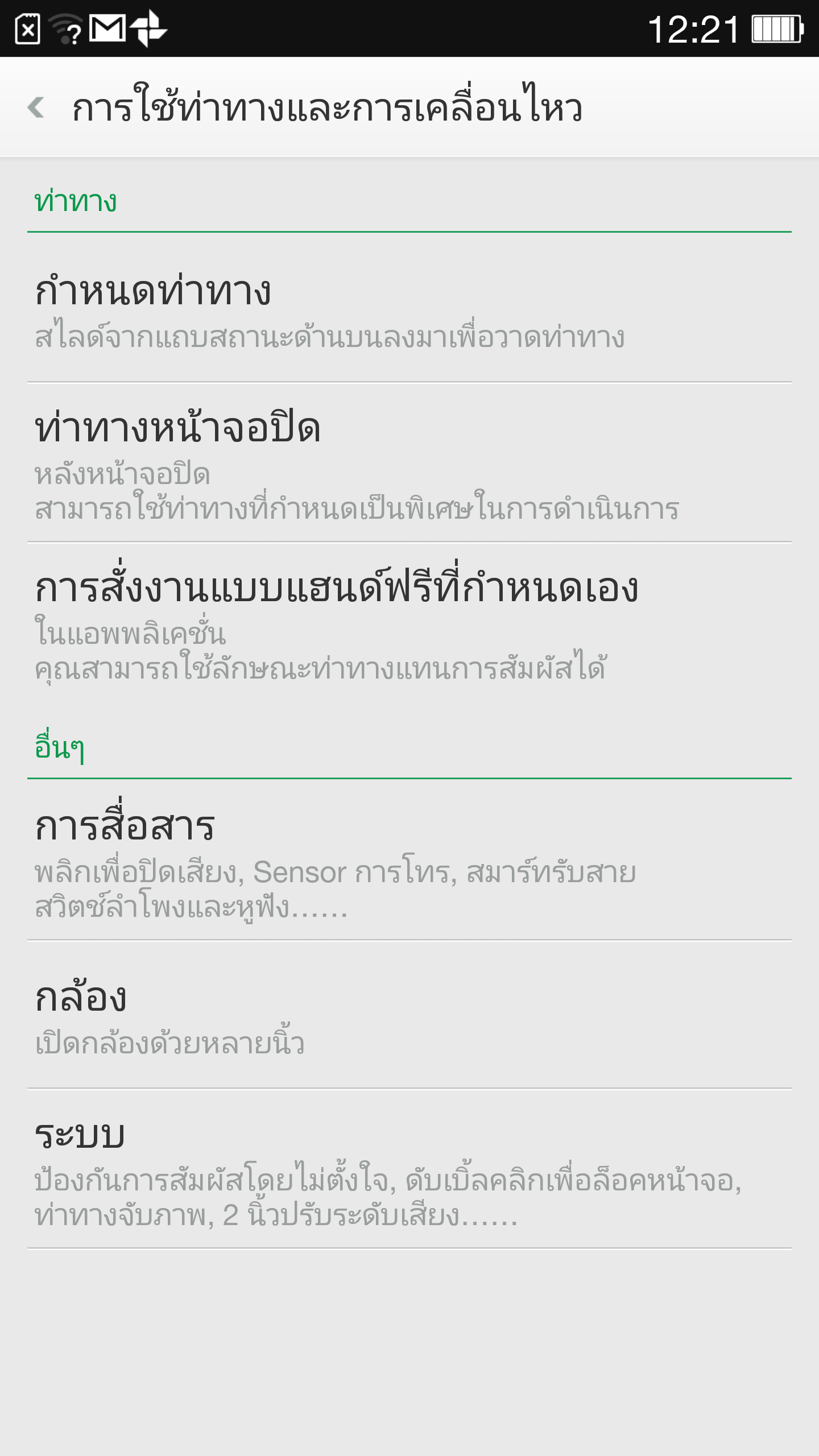
Task: Open the กำหนดท่าทาง setting
Action: click(409, 308)
